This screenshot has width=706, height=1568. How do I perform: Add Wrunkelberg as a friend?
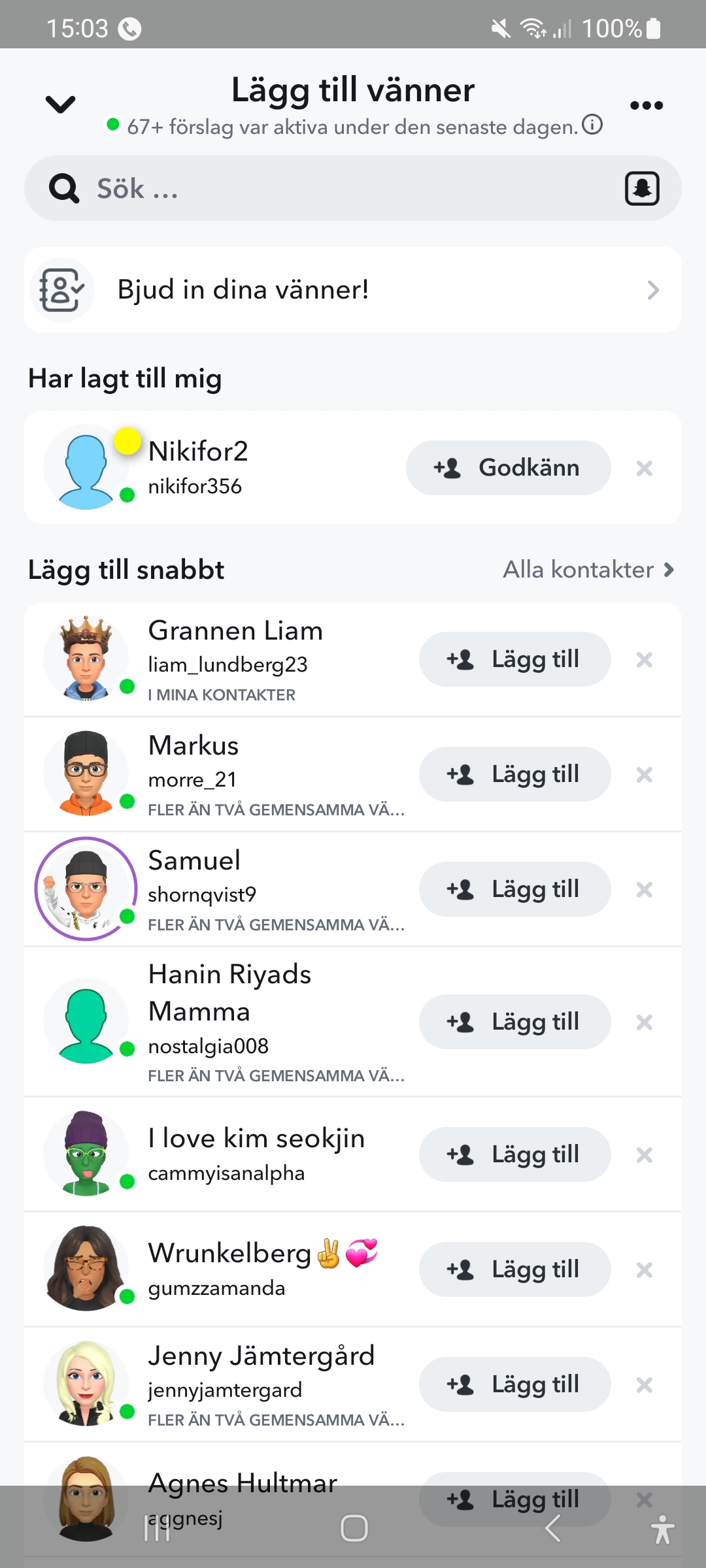click(x=514, y=1269)
